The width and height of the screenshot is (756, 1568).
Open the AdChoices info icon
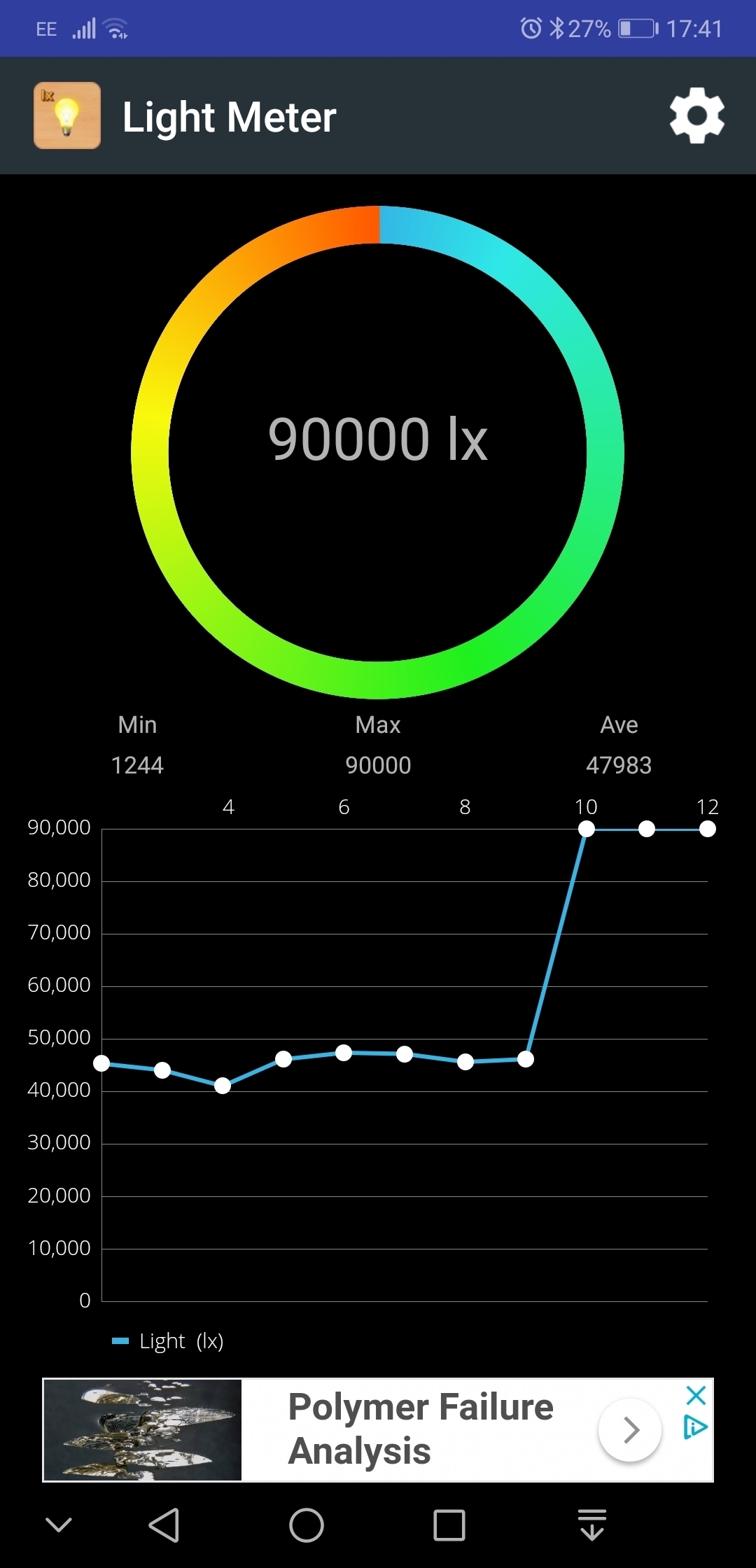pos(695,1427)
